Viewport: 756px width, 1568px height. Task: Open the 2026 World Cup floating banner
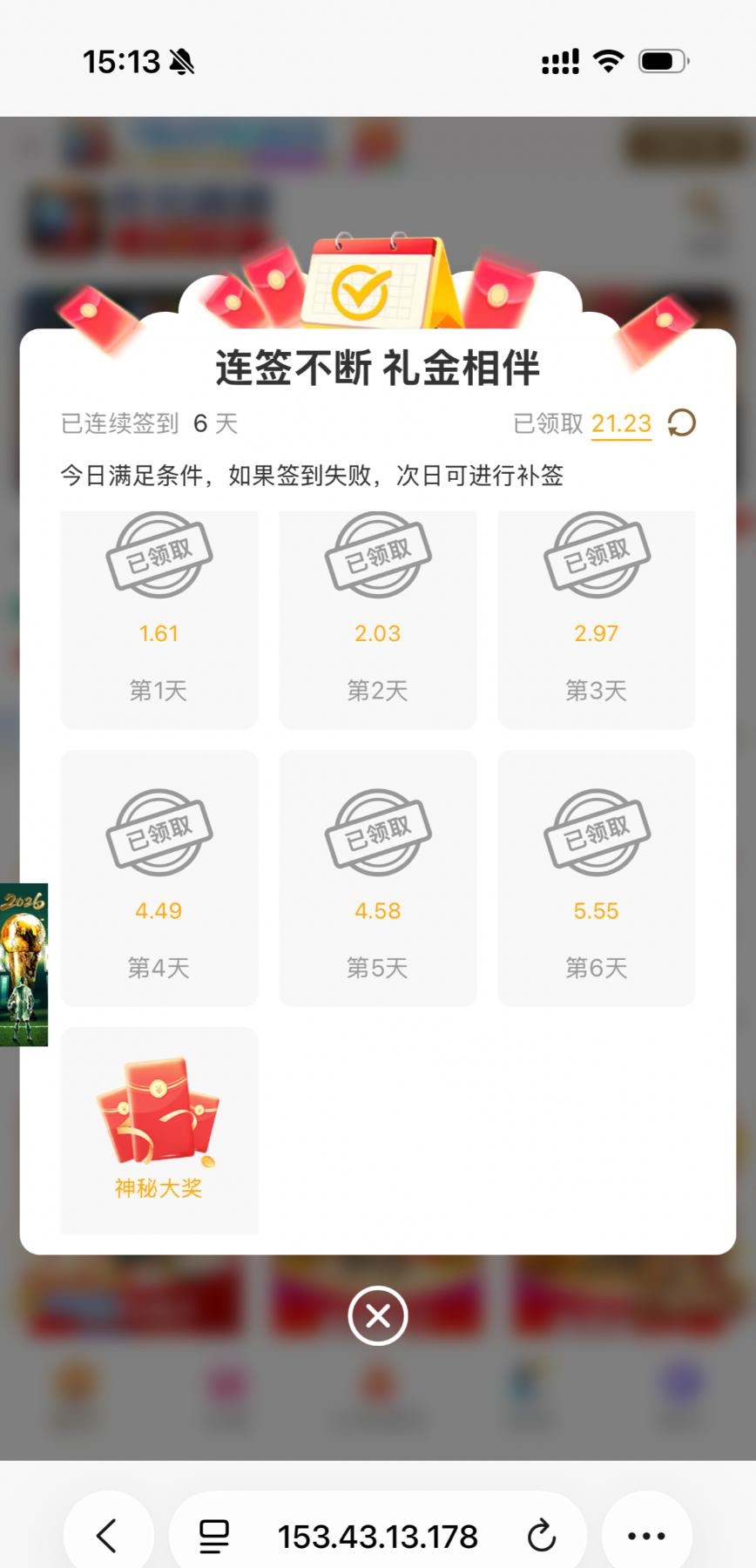[x=24, y=964]
